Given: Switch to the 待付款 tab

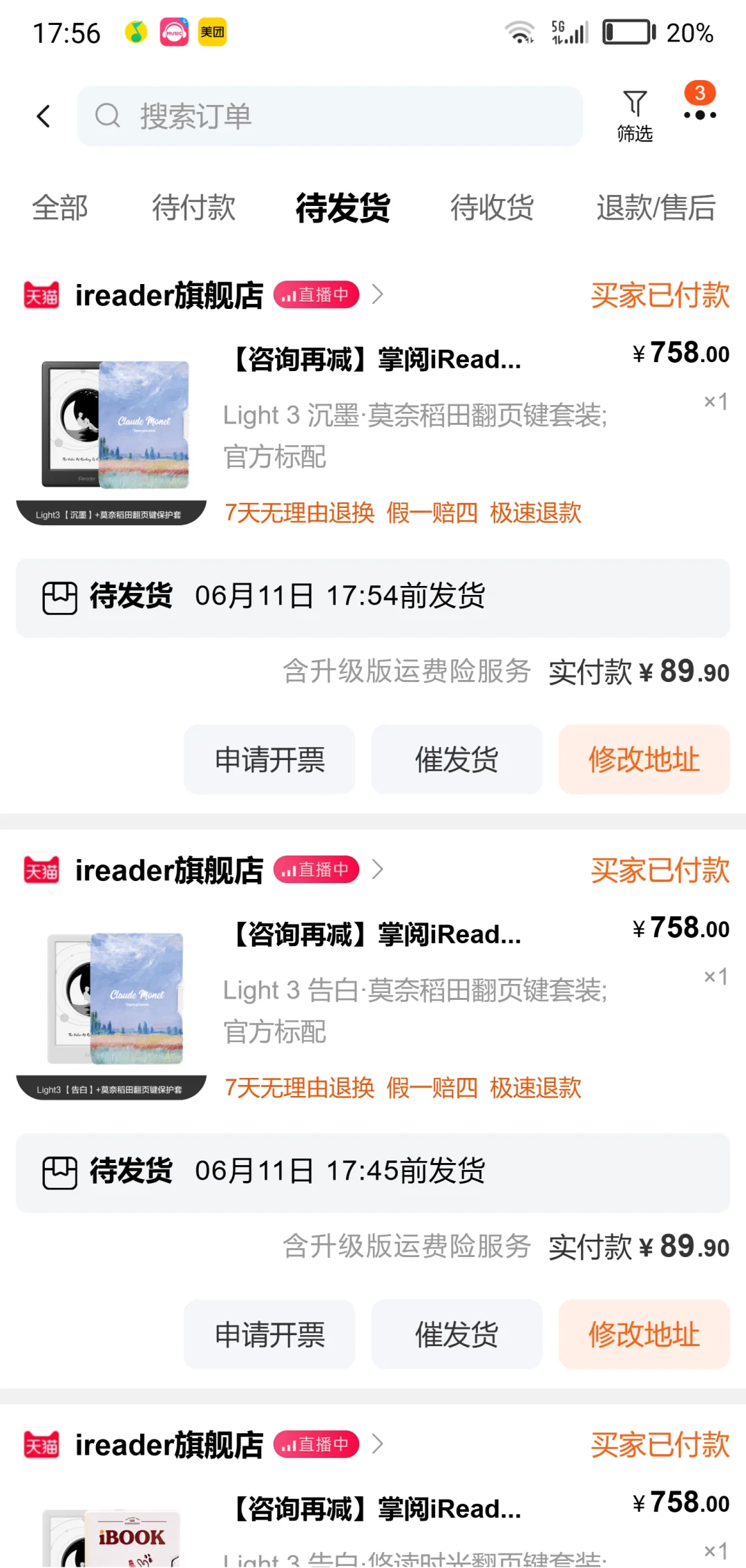Looking at the screenshot, I should 193,207.
